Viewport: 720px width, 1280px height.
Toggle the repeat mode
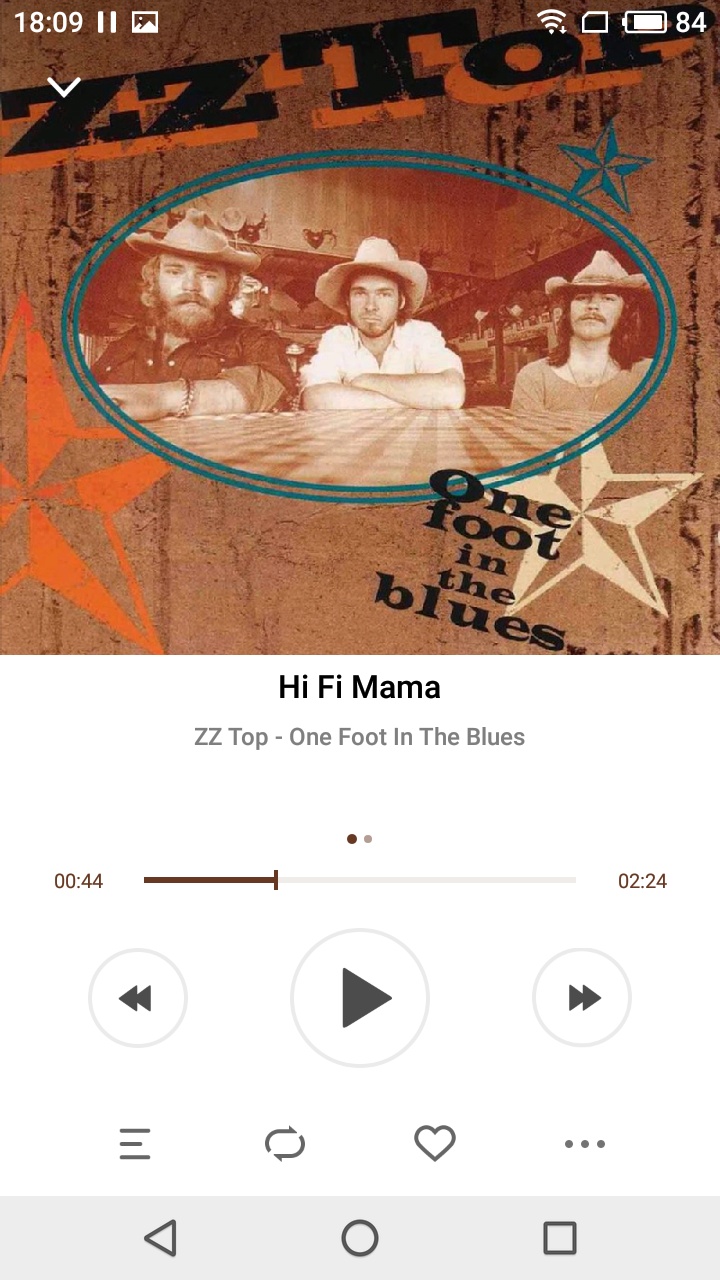click(x=285, y=1144)
